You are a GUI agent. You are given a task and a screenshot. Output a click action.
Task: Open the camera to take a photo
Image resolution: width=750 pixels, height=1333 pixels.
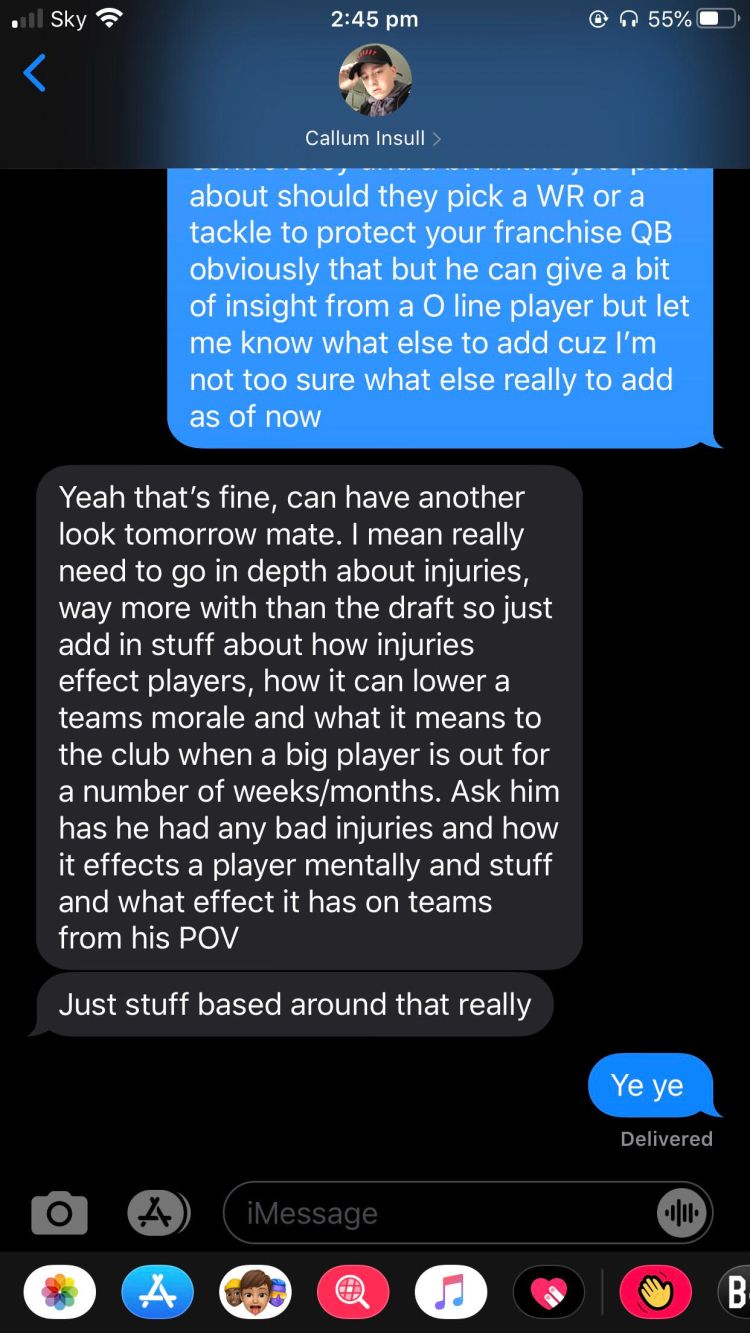[x=59, y=1213]
